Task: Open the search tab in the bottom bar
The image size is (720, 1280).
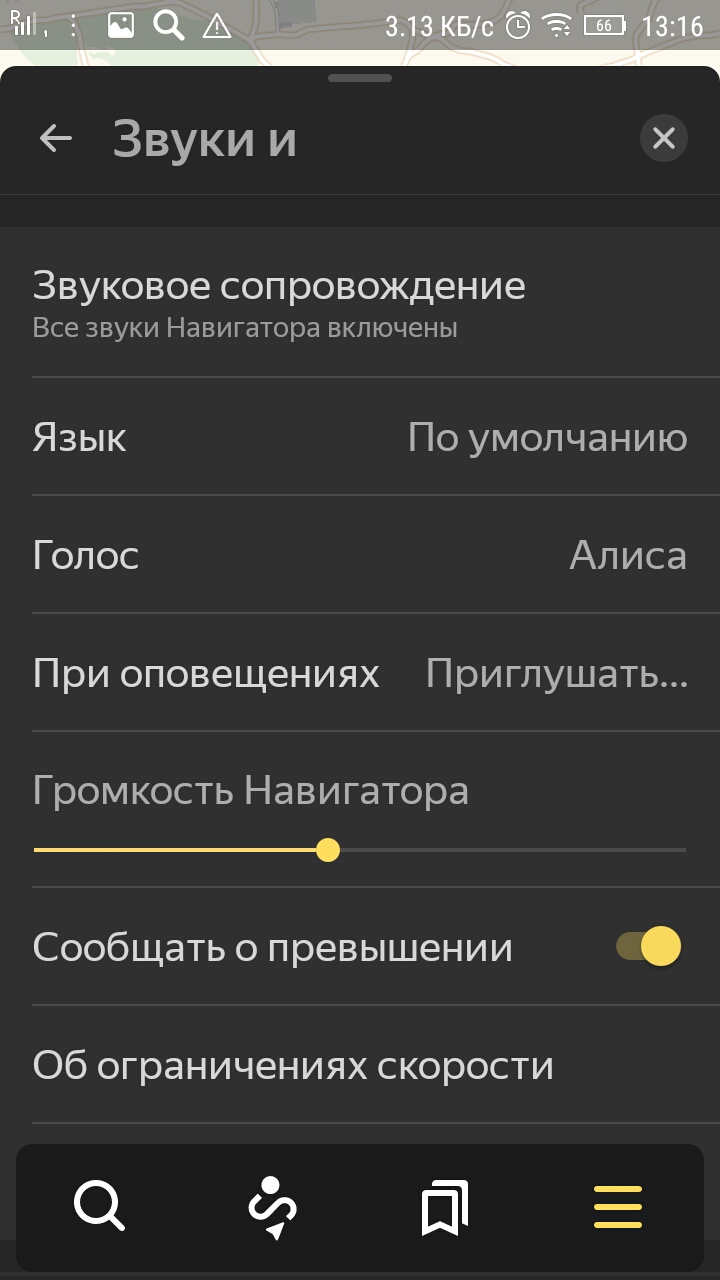Action: point(99,1205)
